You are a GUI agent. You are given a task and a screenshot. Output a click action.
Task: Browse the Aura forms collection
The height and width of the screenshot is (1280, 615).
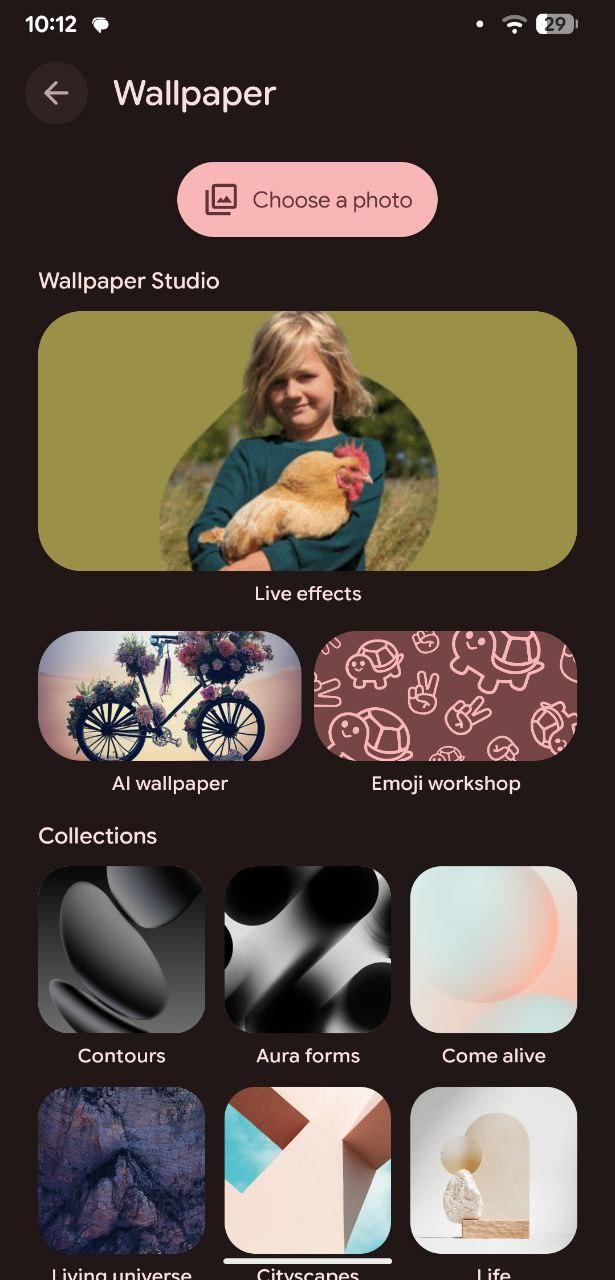tap(307, 949)
